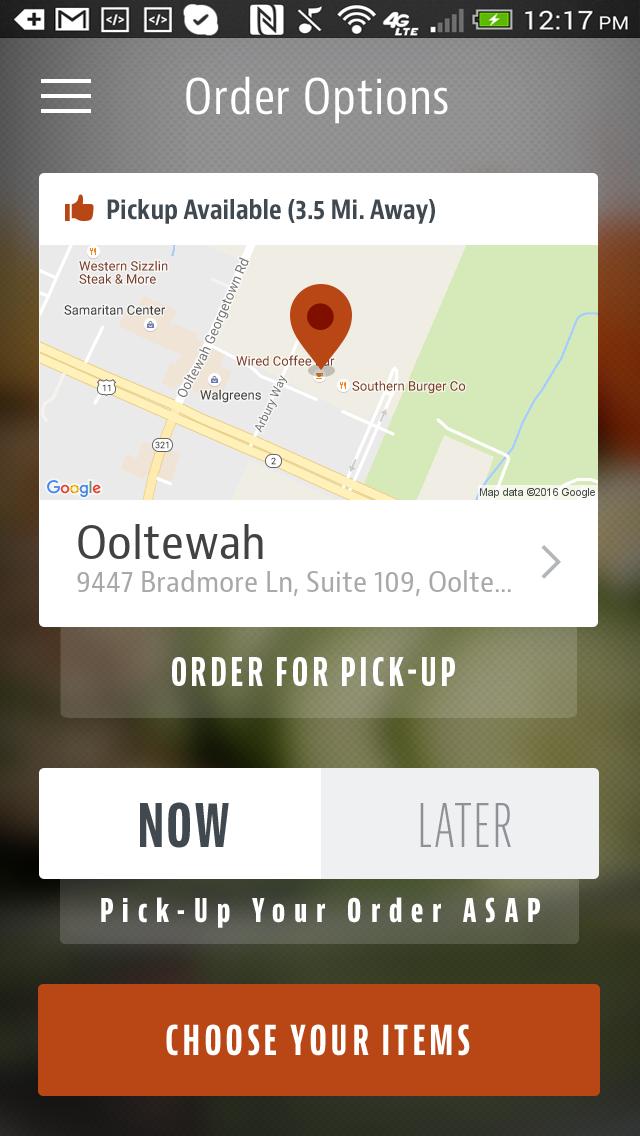
Task: Open the Ooltewah location details
Action: [318, 562]
